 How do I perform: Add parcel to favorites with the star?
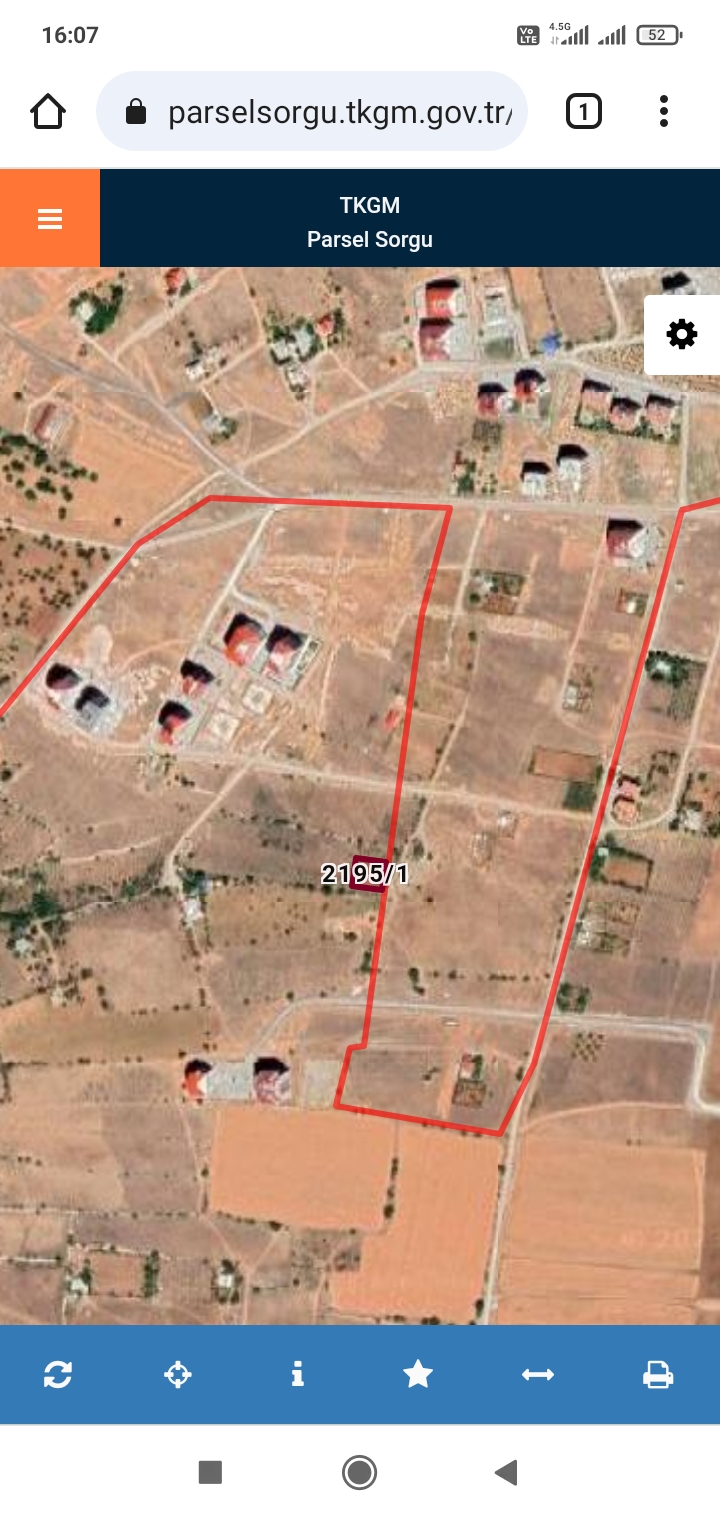(418, 1374)
